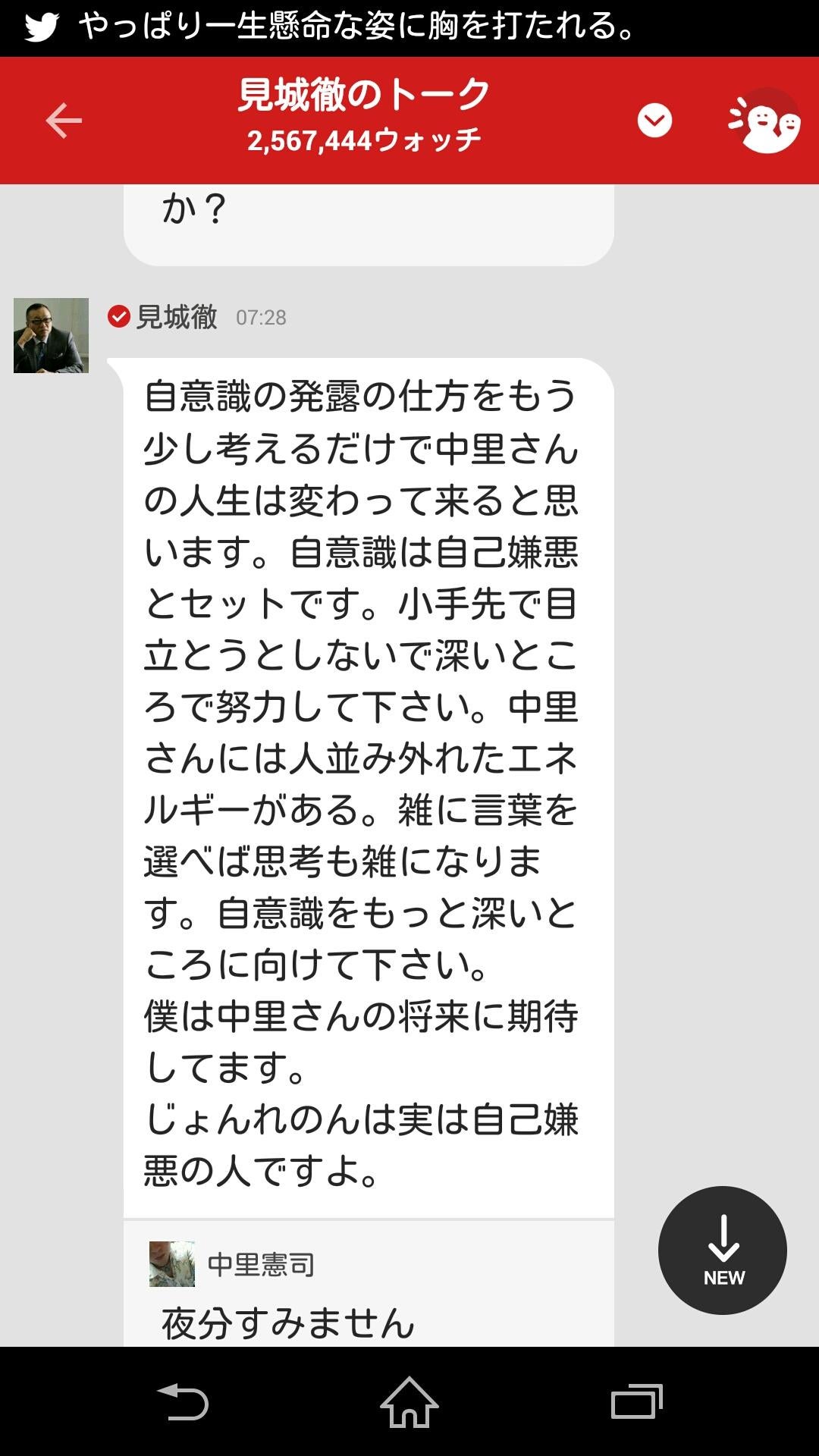Open 見城徹's profile picture
Screen dimensions: 819x1456
point(52,335)
